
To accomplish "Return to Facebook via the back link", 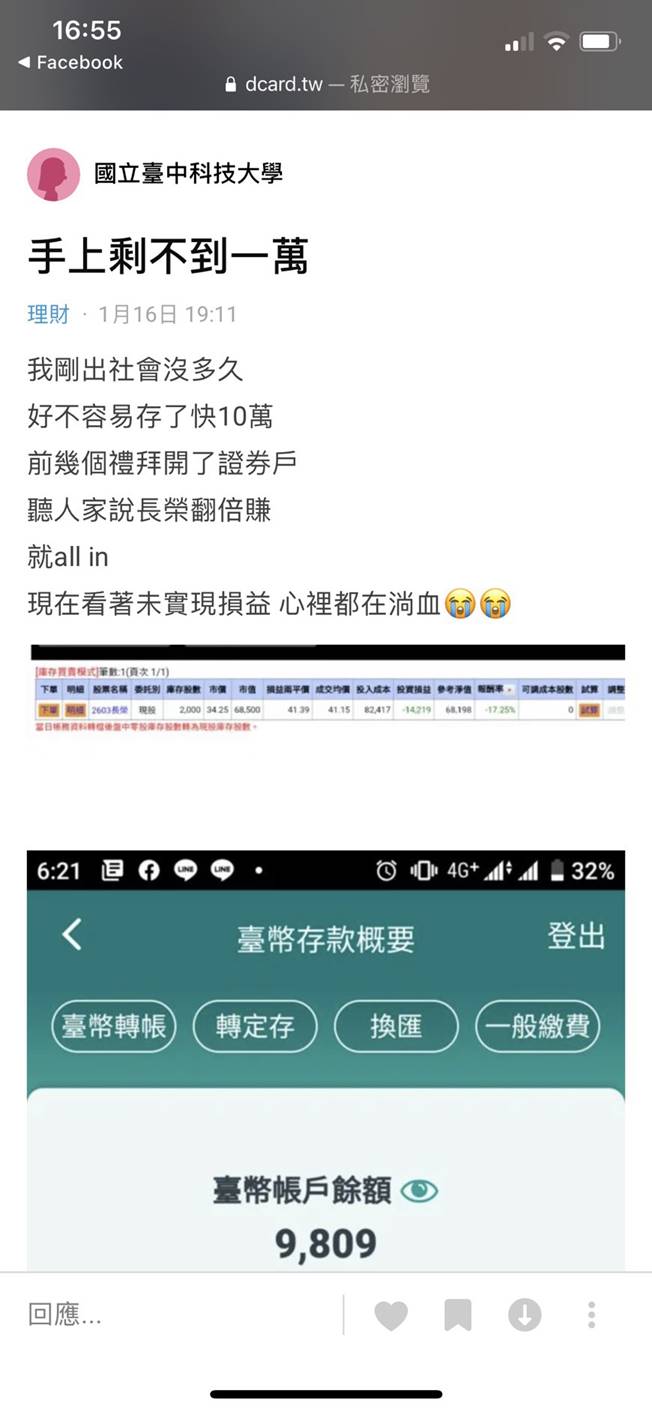I will (70, 62).
